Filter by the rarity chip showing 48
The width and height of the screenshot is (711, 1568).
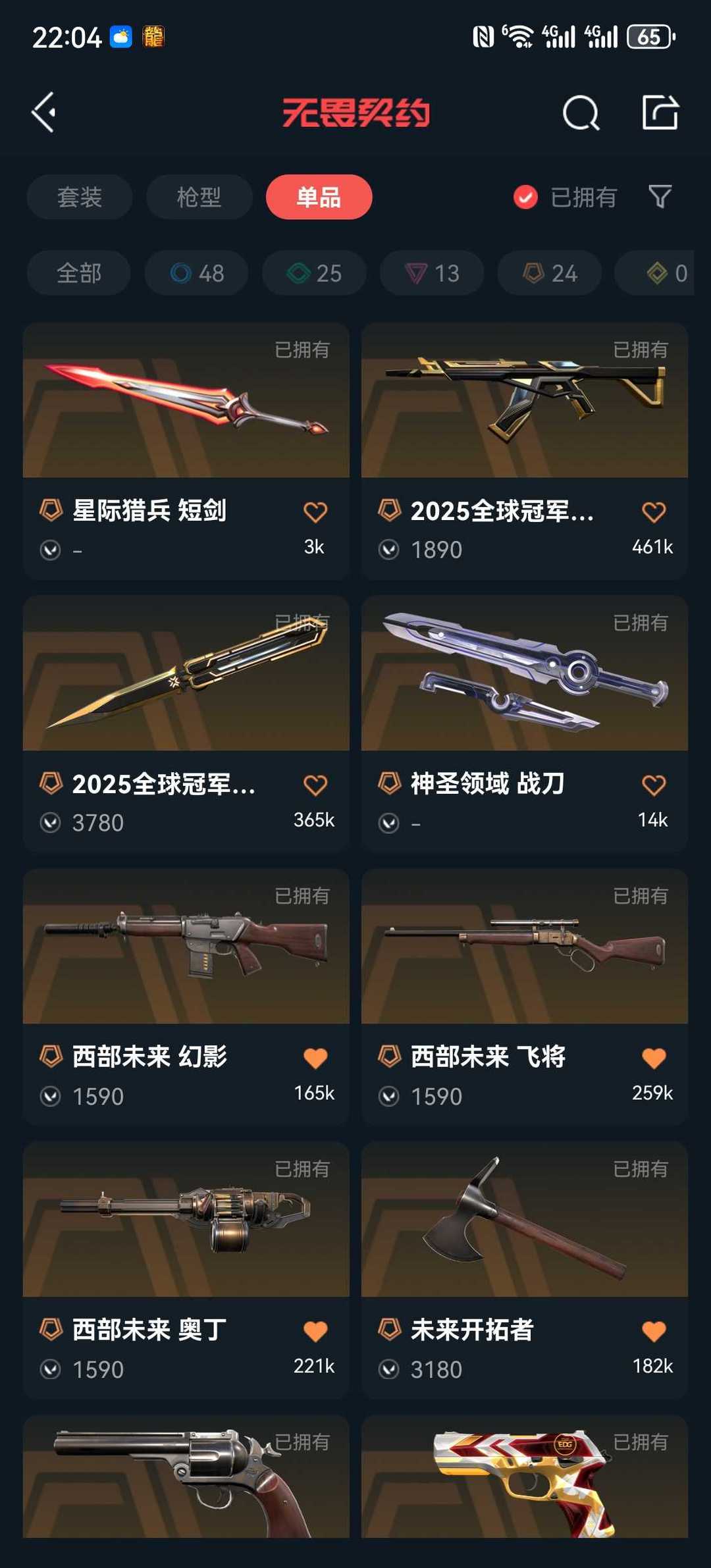coord(197,273)
